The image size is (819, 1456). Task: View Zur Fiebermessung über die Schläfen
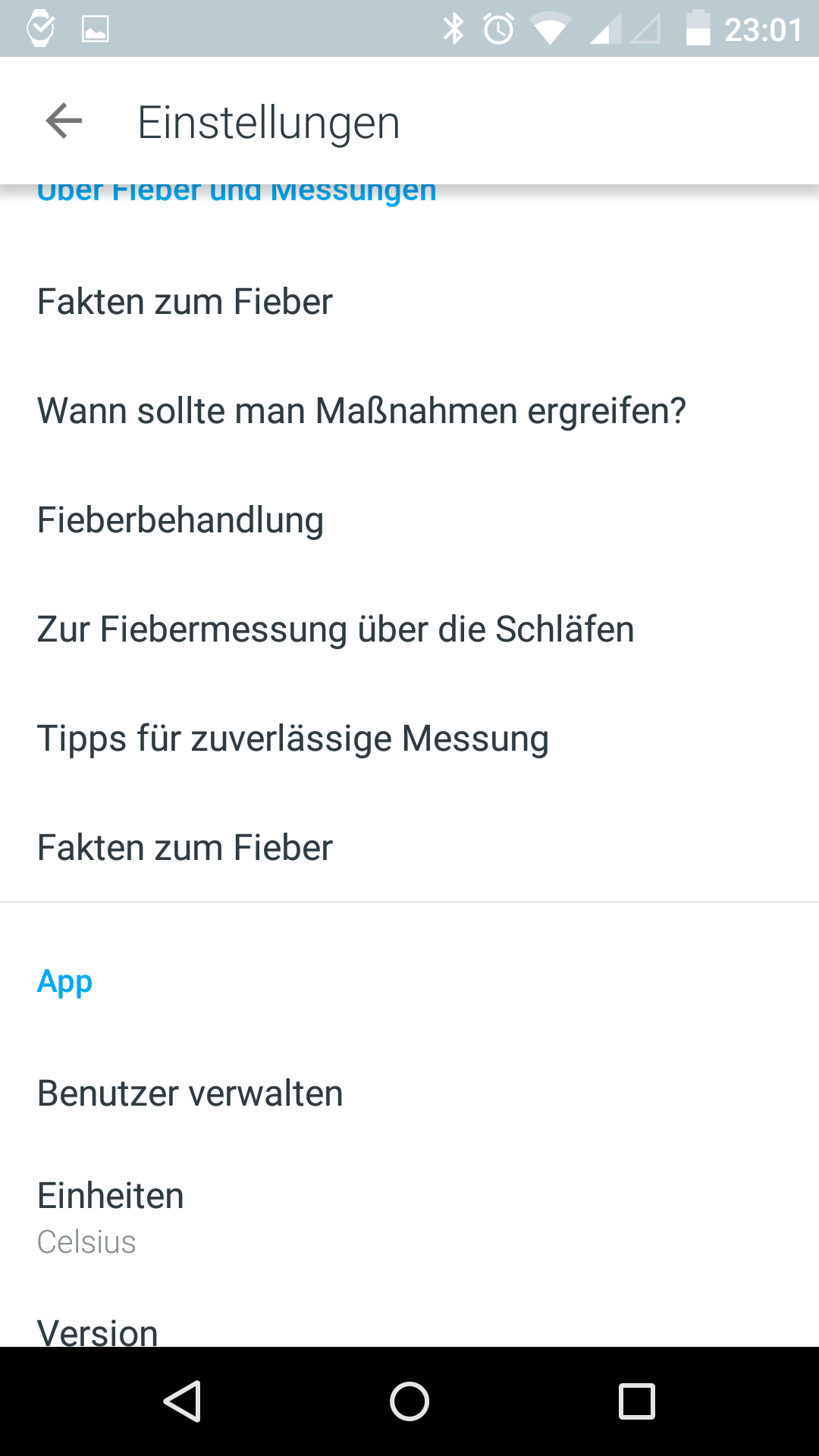coord(335,629)
